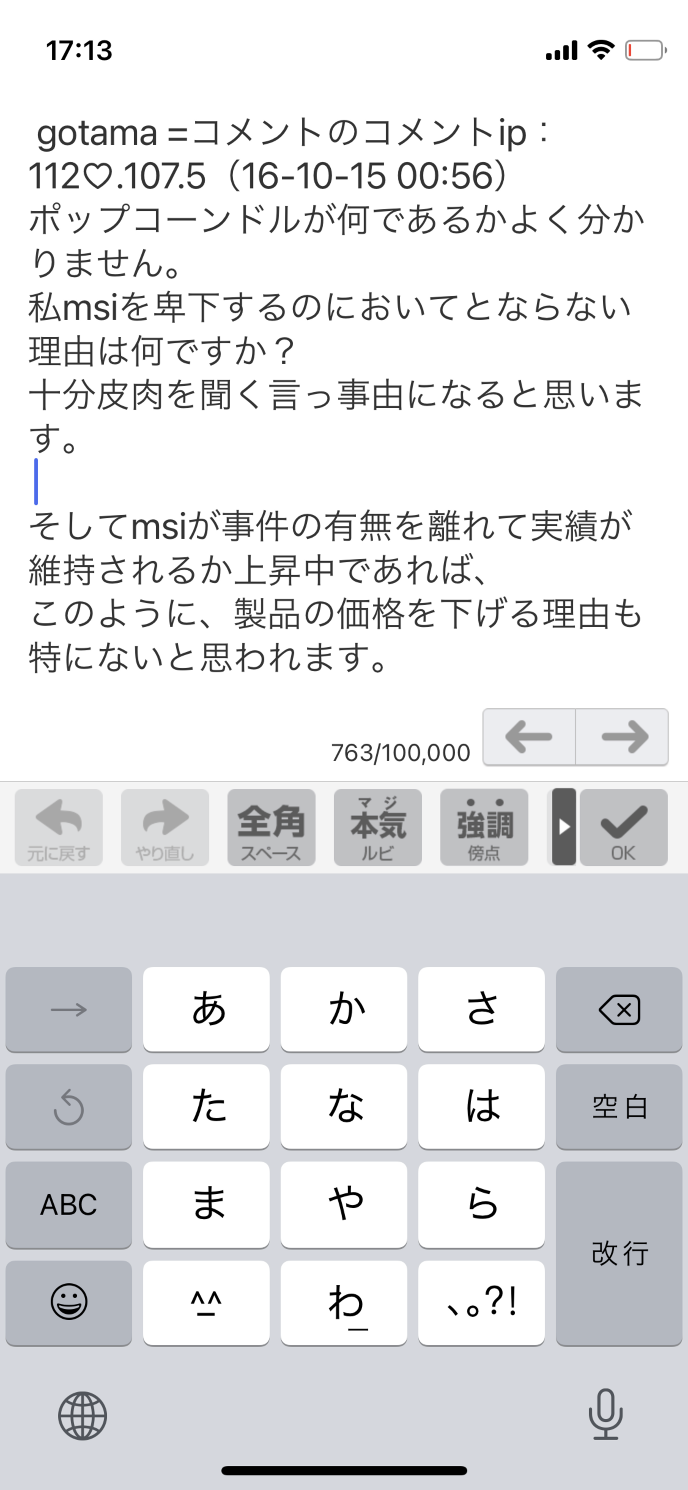688x1490 pixels.
Task: Insert a space with the 空白 key
Action: click(619, 1107)
